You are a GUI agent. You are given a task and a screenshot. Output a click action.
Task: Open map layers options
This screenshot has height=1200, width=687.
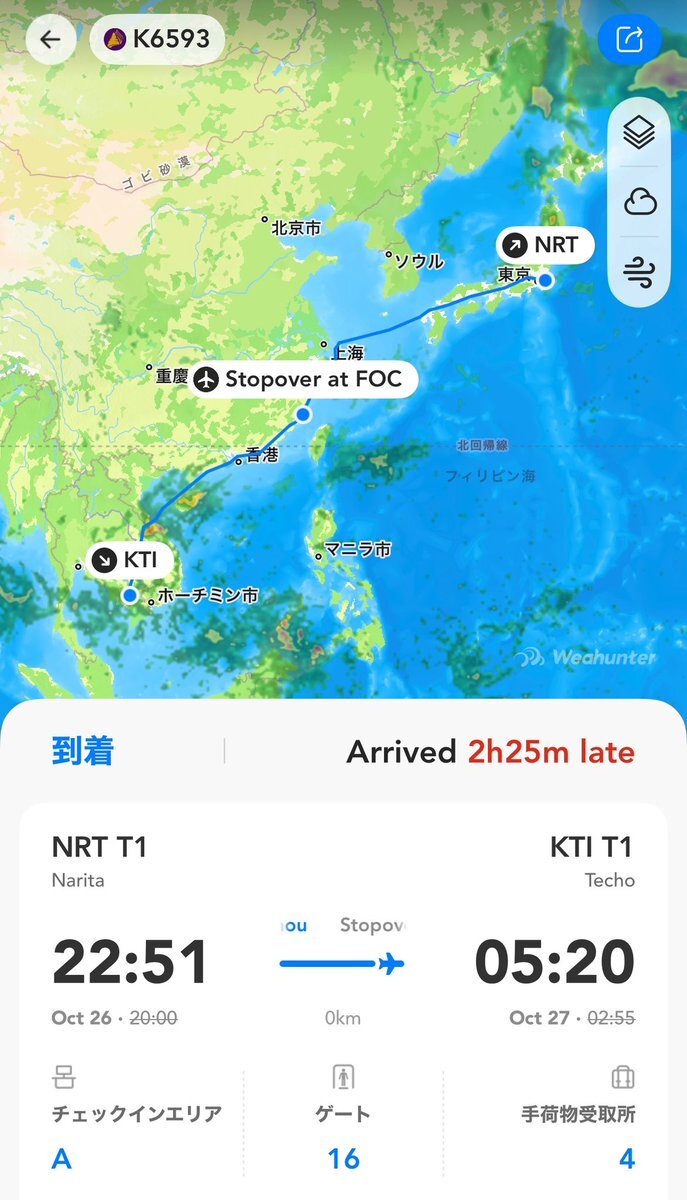click(639, 134)
